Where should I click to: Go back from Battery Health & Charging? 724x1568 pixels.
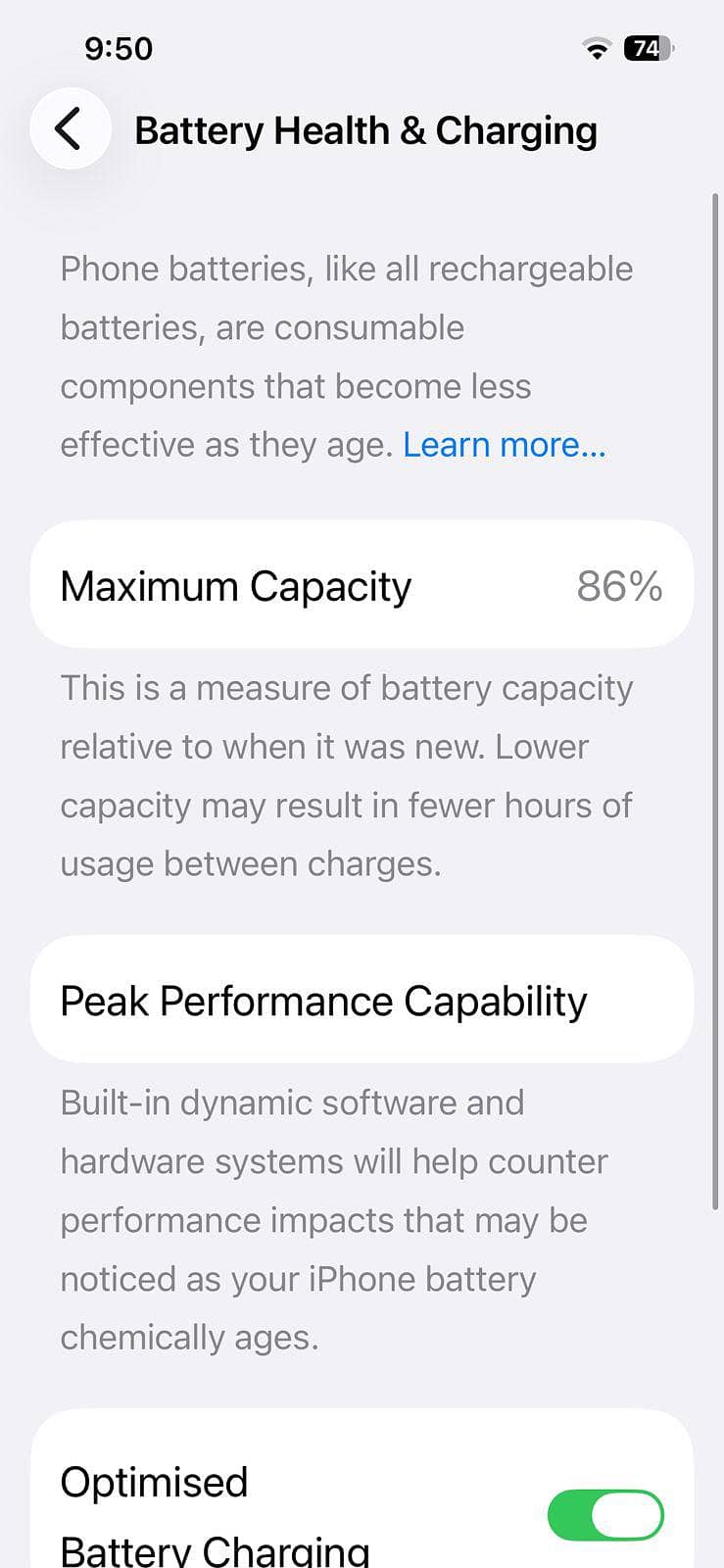pos(69,129)
